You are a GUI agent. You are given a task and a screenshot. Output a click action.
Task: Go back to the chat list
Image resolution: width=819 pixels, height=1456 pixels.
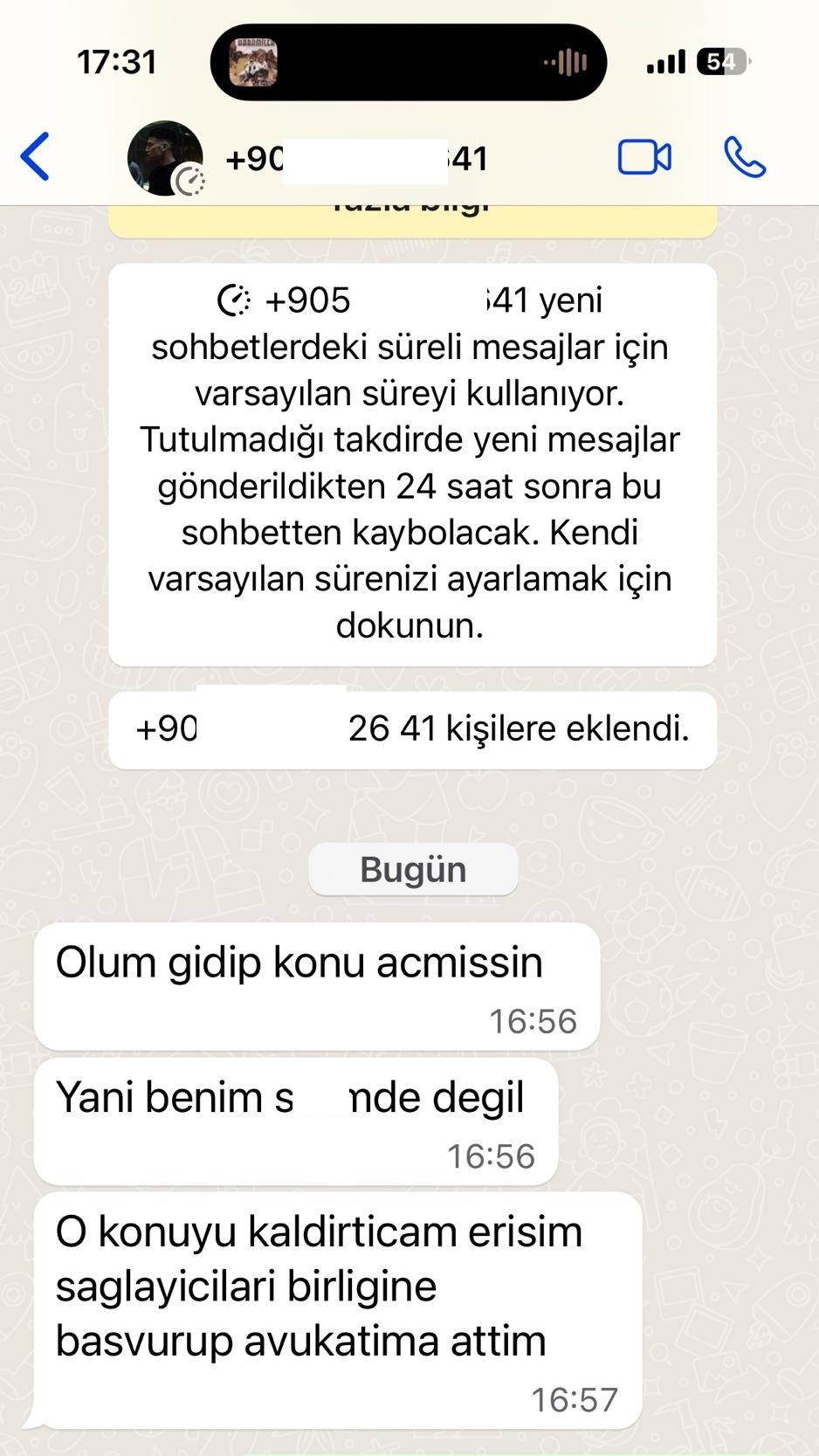(x=35, y=157)
